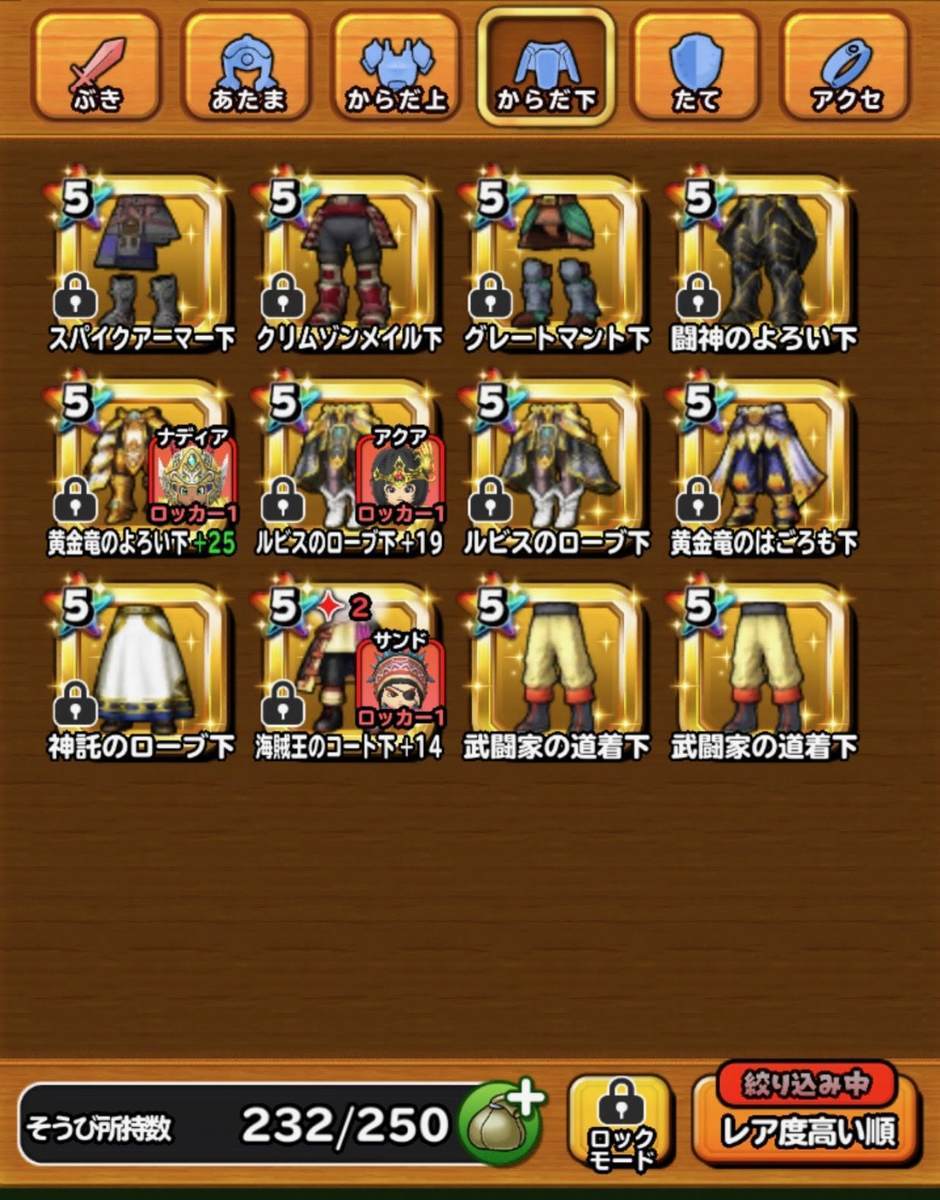Switch to the ぶき weapon tab
The width and height of the screenshot is (940, 1200).
point(97,67)
